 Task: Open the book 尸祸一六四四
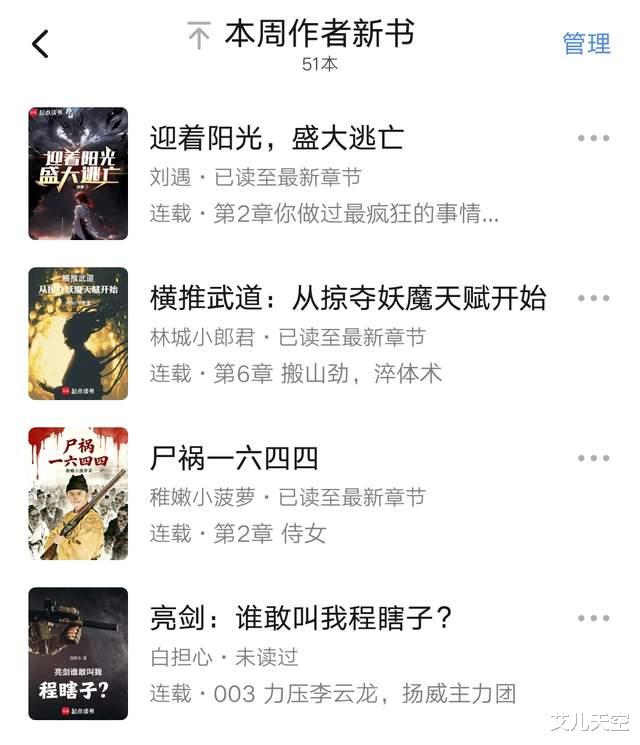(234, 458)
